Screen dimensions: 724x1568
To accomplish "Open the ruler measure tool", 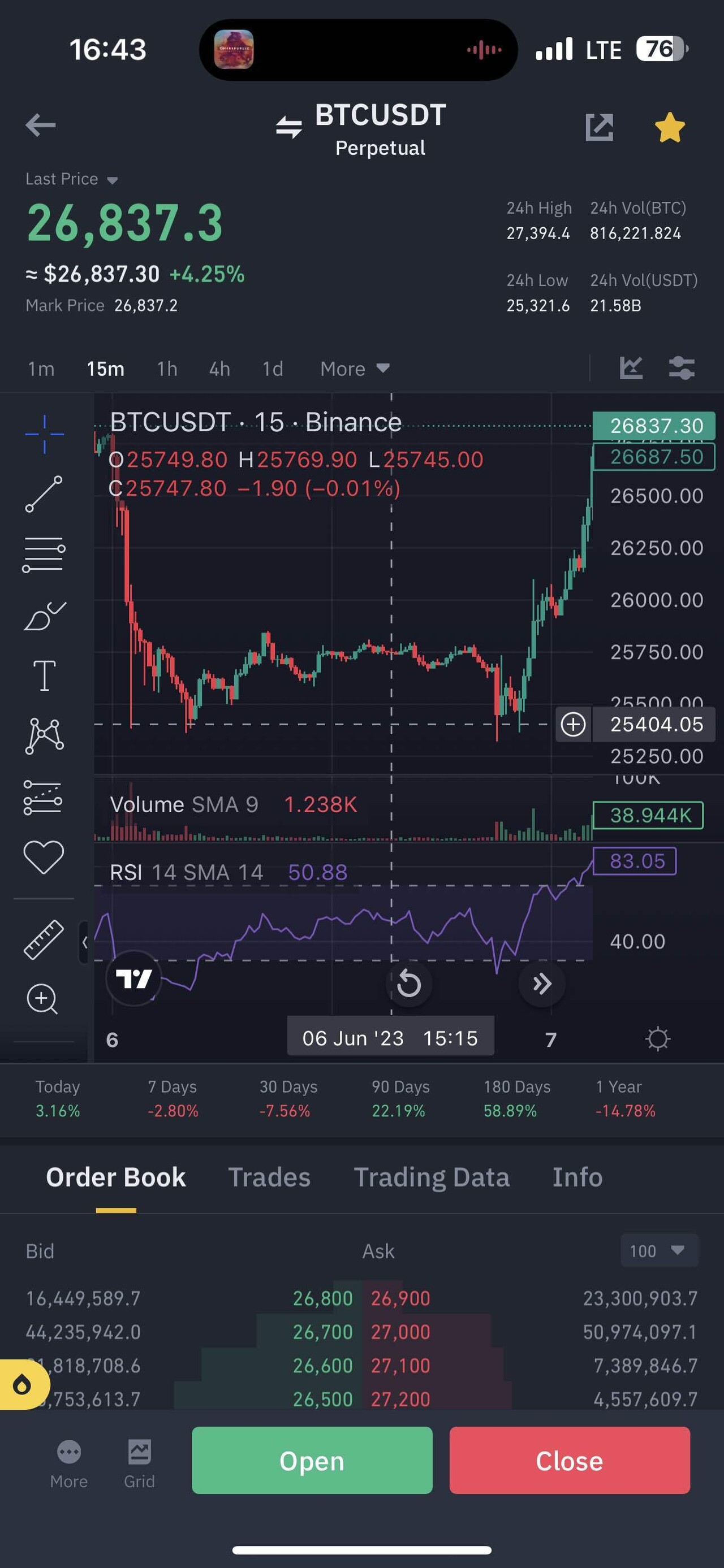I will coord(43,940).
